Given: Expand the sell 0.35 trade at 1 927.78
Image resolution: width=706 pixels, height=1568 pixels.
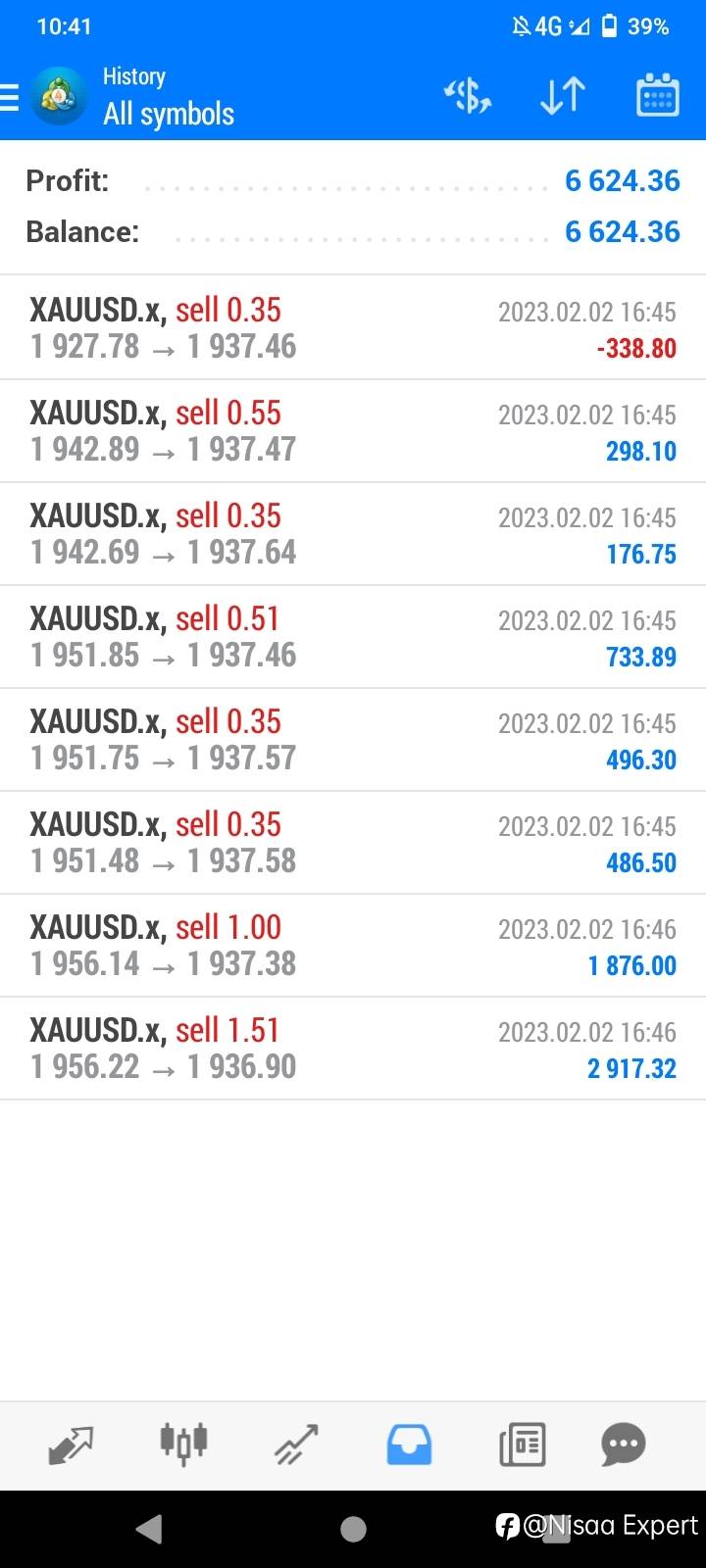Looking at the screenshot, I should (x=353, y=328).
